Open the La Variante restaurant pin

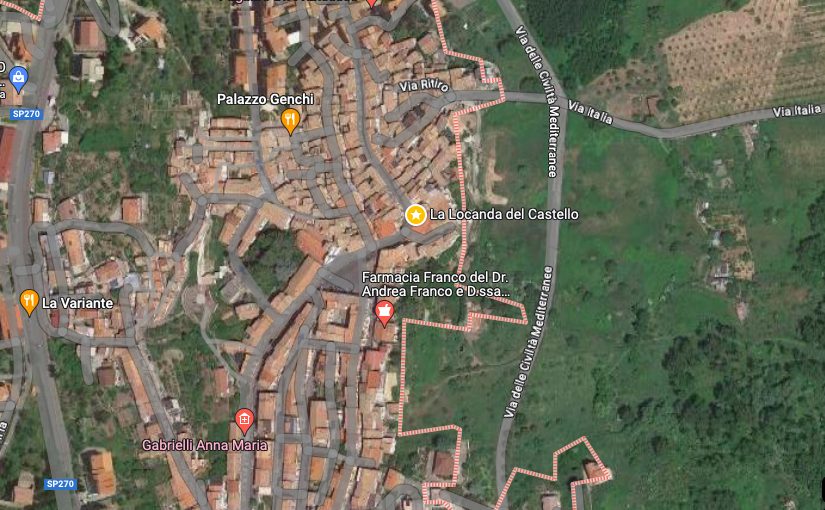click(x=29, y=300)
